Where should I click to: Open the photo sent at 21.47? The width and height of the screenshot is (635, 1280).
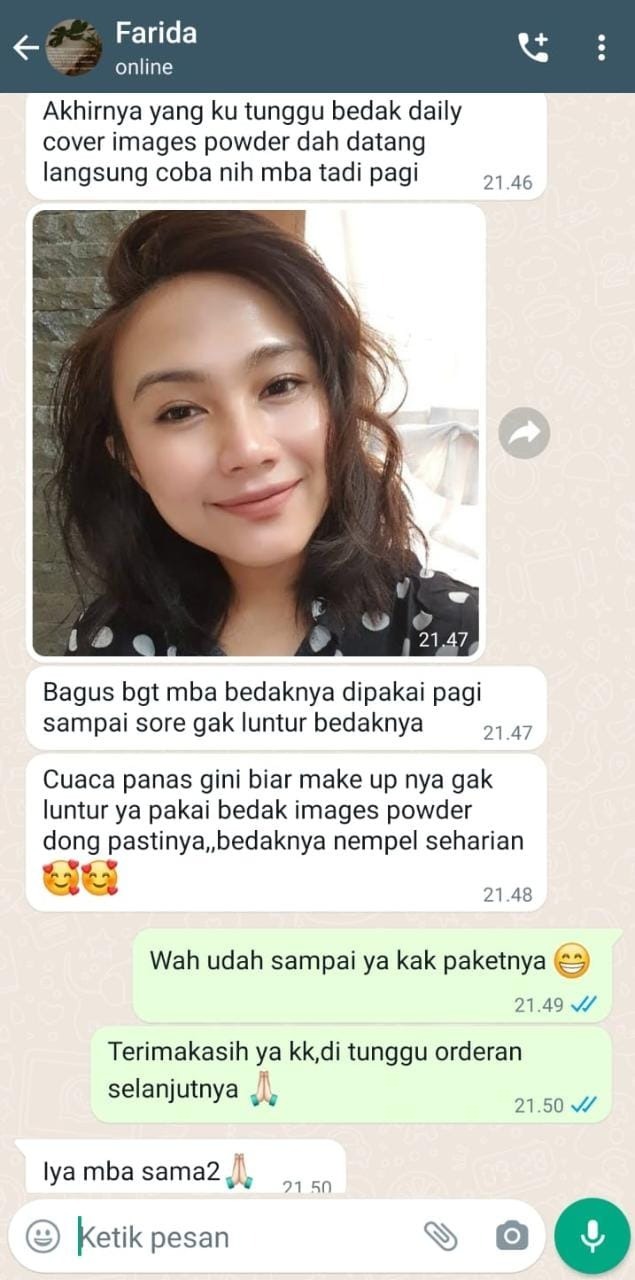click(x=257, y=432)
